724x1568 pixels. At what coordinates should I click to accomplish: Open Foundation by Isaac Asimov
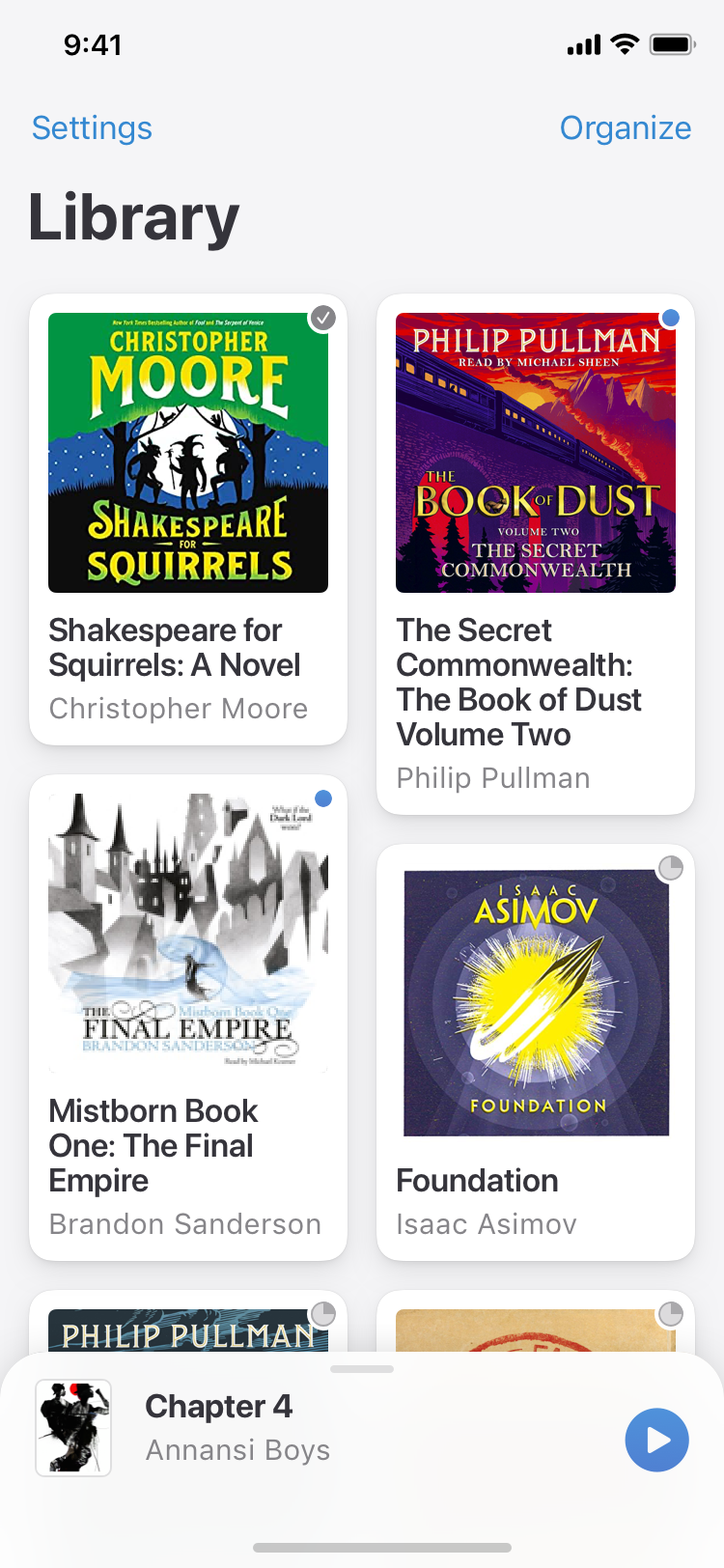[x=536, y=1002]
